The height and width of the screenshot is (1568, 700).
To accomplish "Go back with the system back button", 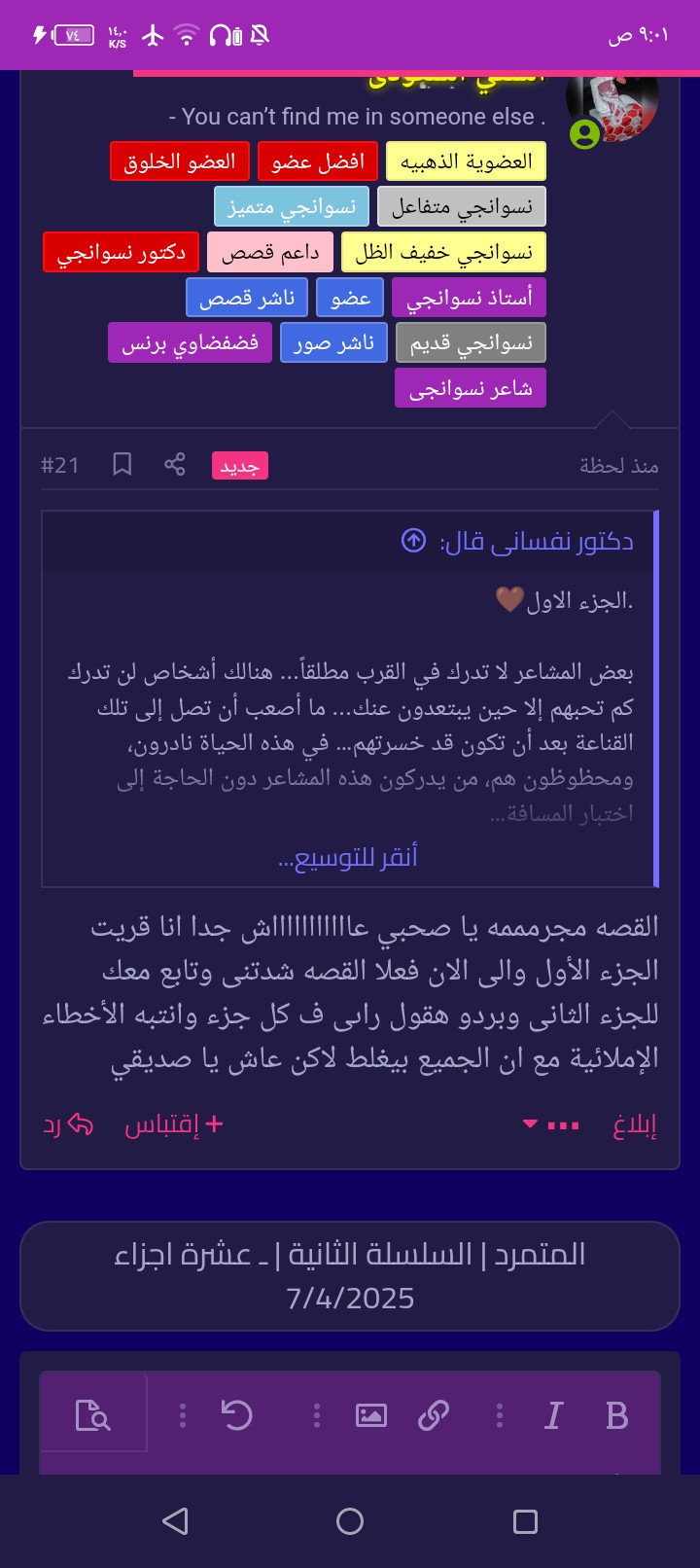I will 175,1521.
